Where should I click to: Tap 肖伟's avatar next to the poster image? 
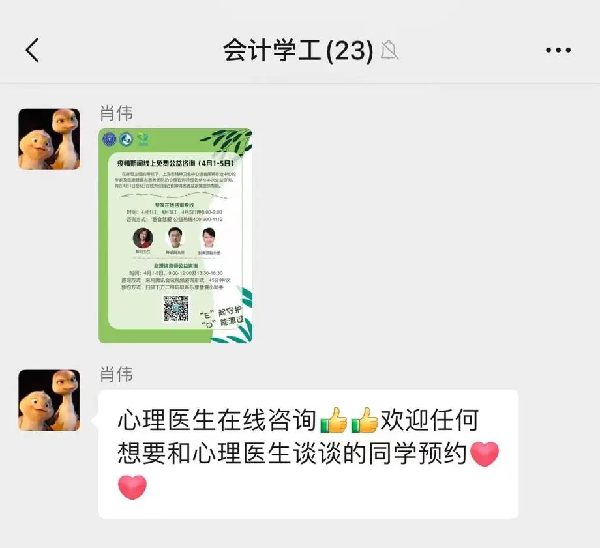(49, 139)
